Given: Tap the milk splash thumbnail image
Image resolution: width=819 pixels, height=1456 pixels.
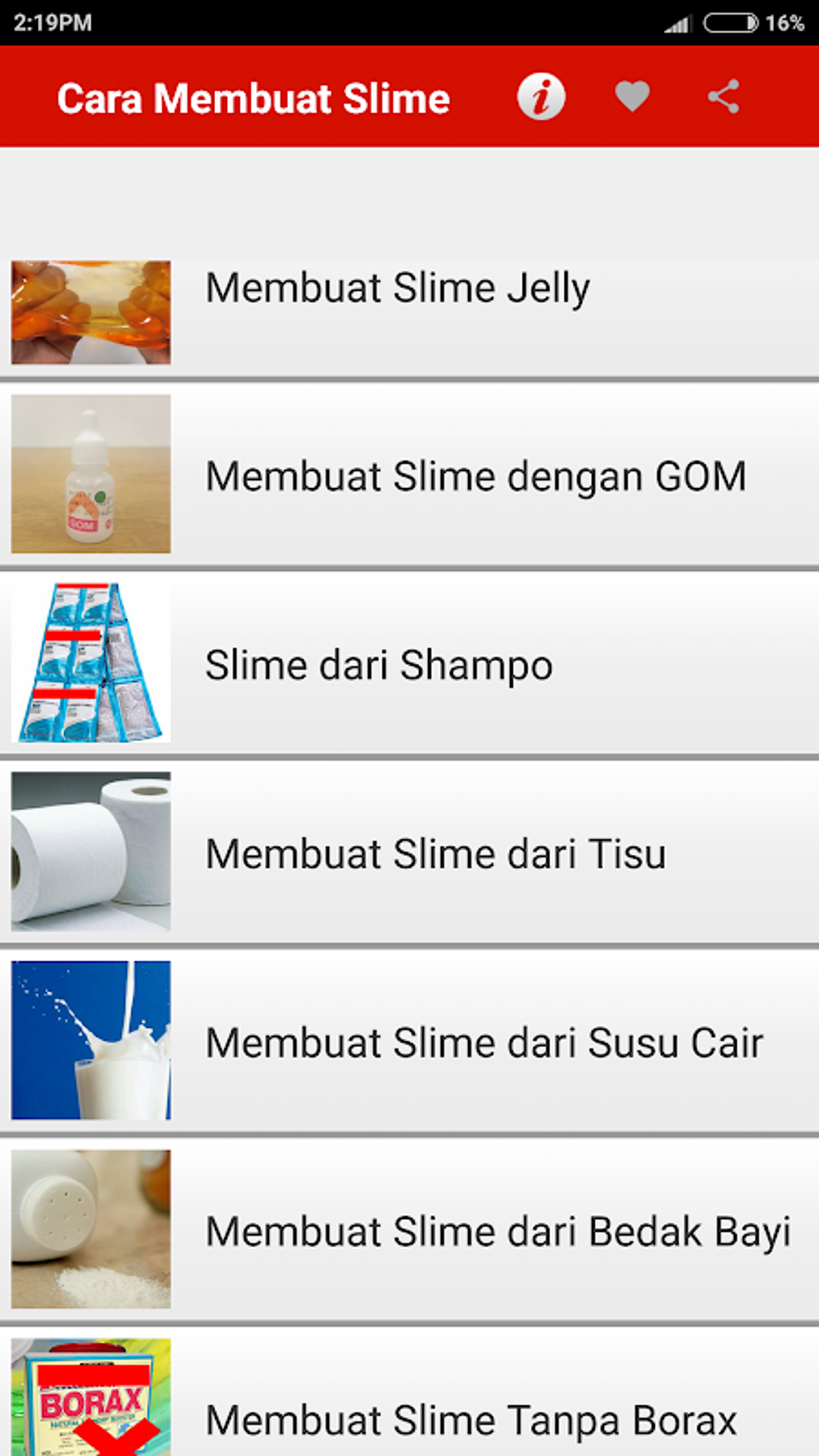Looking at the screenshot, I should pyautogui.click(x=89, y=1040).
